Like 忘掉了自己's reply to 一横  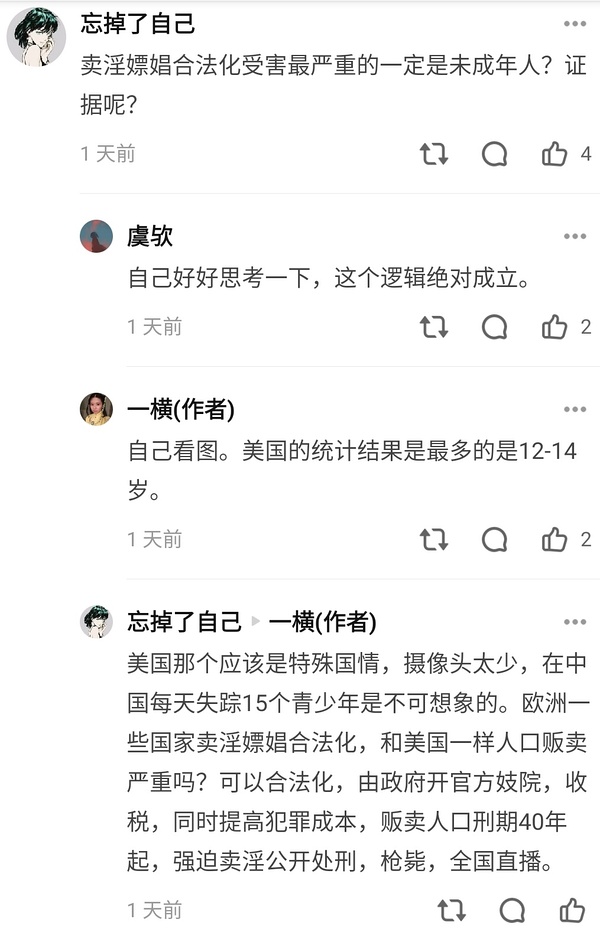[572, 910]
